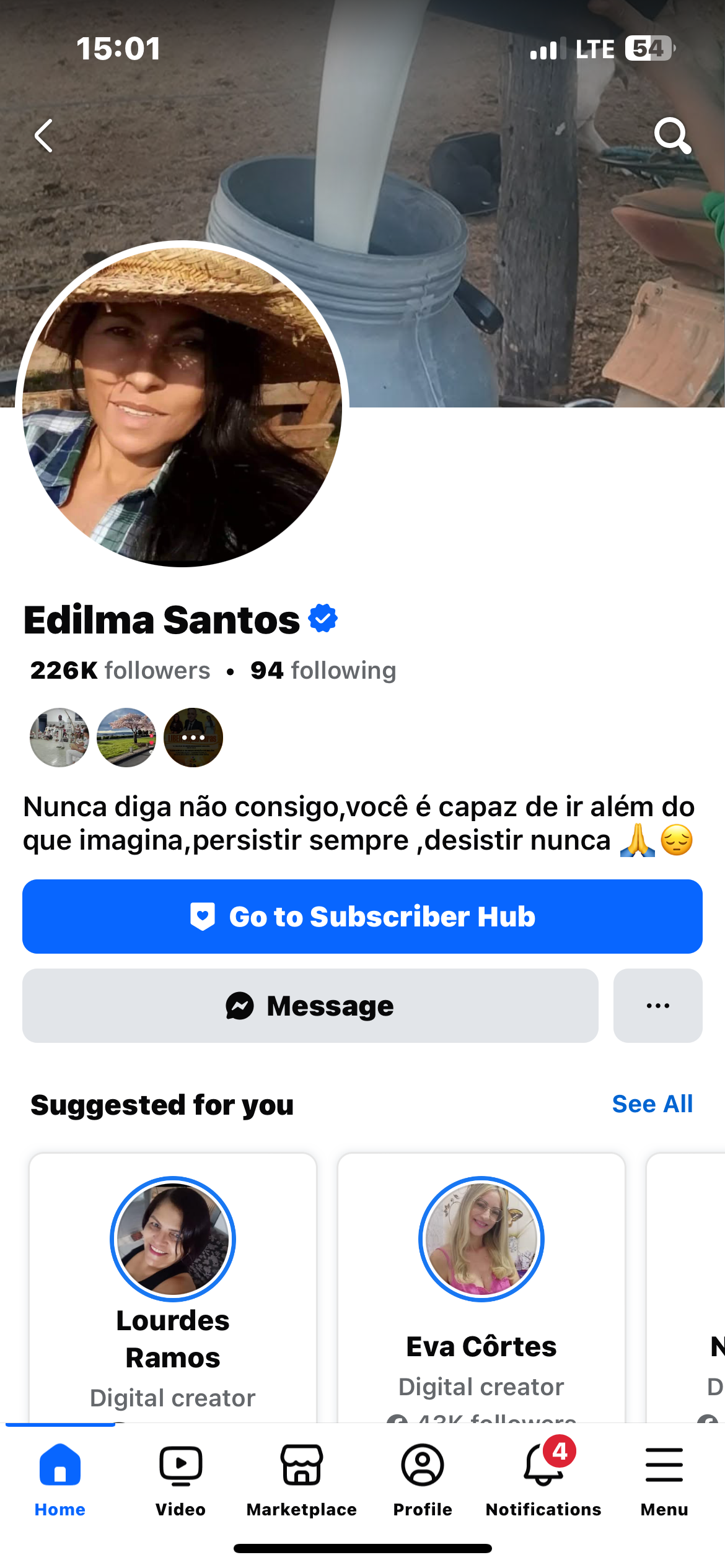Open the Marketplace tab

[302, 1477]
